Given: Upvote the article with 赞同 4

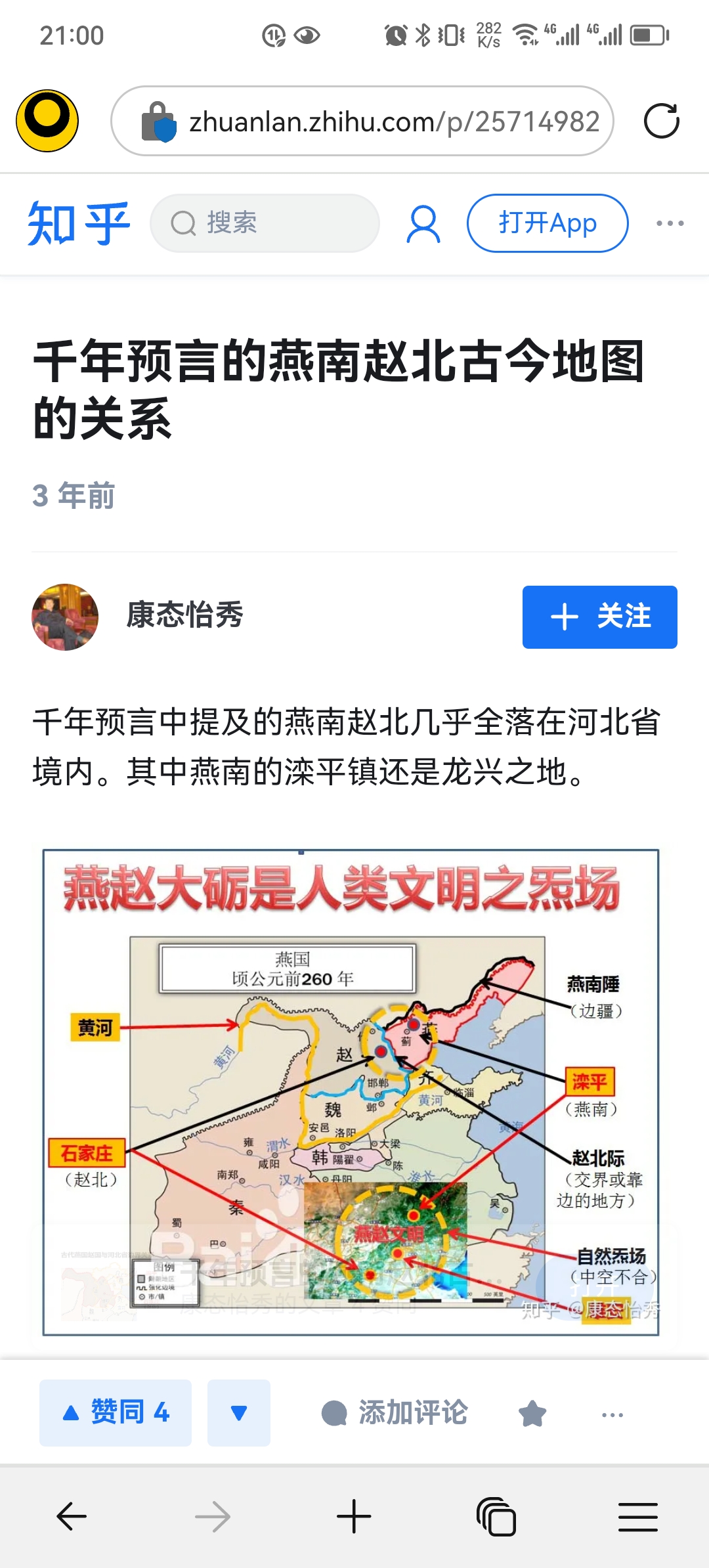Looking at the screenshot, I should coord(116,1412).
